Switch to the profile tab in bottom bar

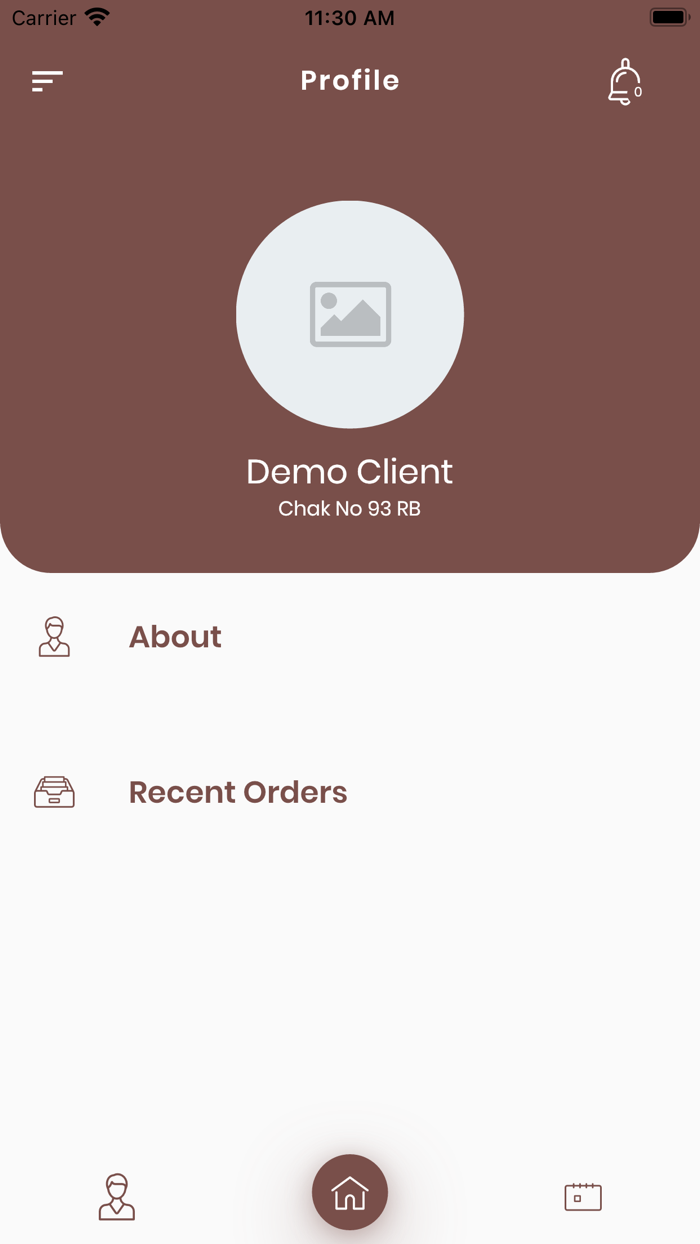click(x=117, y=1196)
